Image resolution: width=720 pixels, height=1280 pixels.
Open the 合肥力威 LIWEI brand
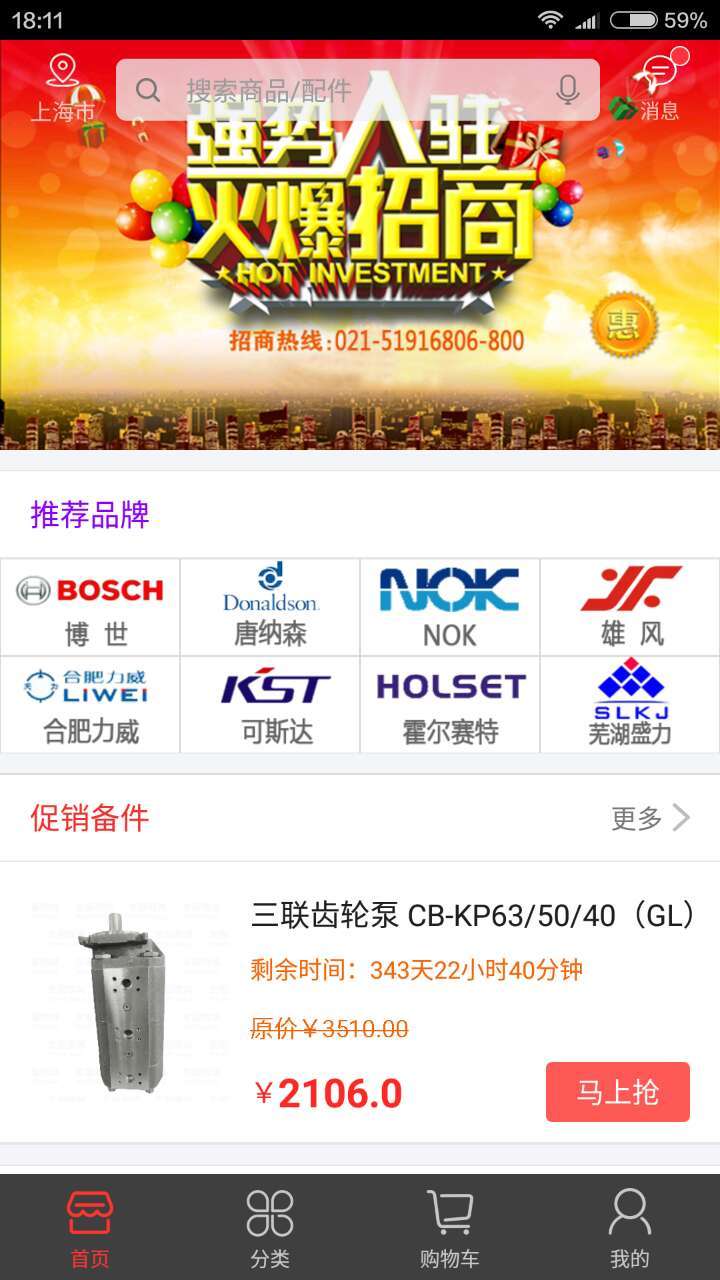click(x=90, y=705)
